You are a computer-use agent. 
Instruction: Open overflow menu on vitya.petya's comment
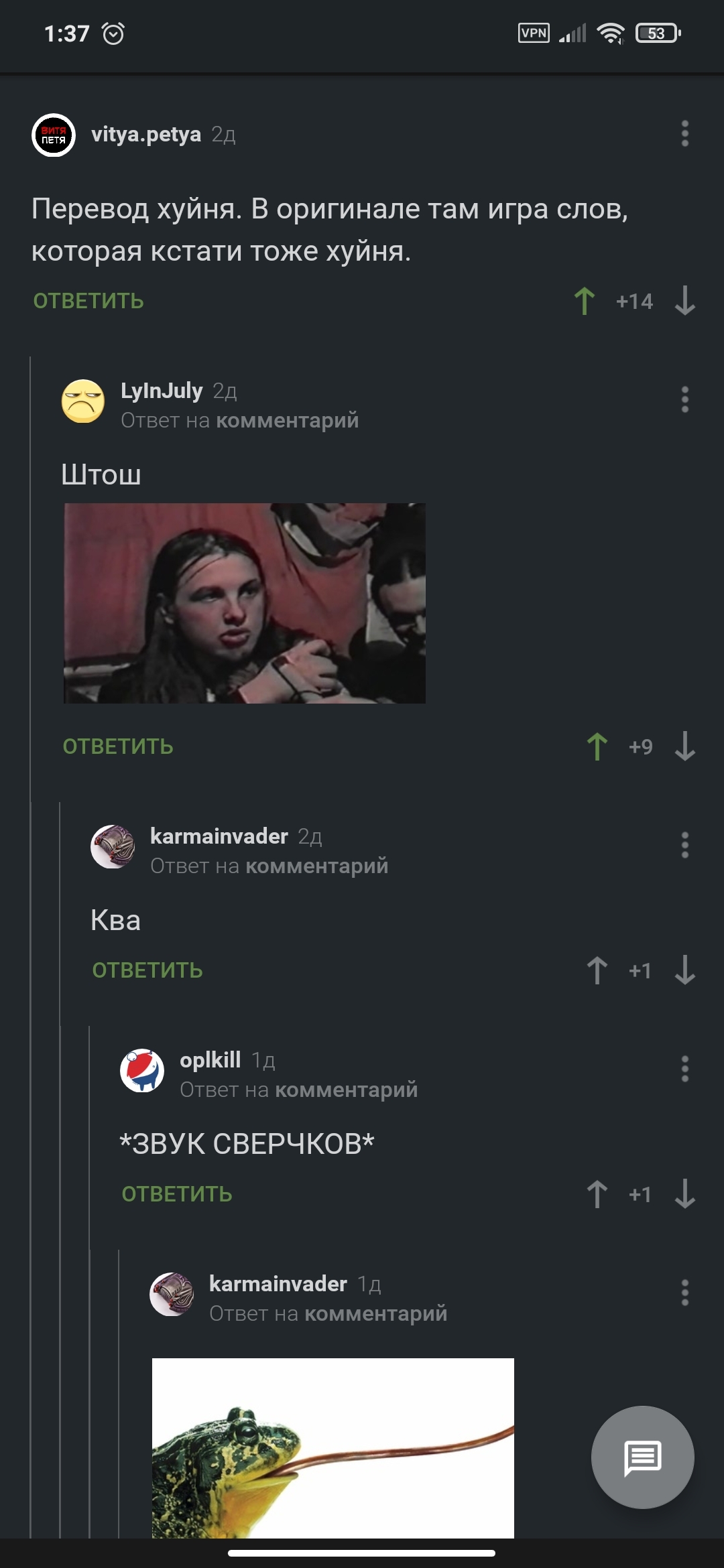pos(684,134)
